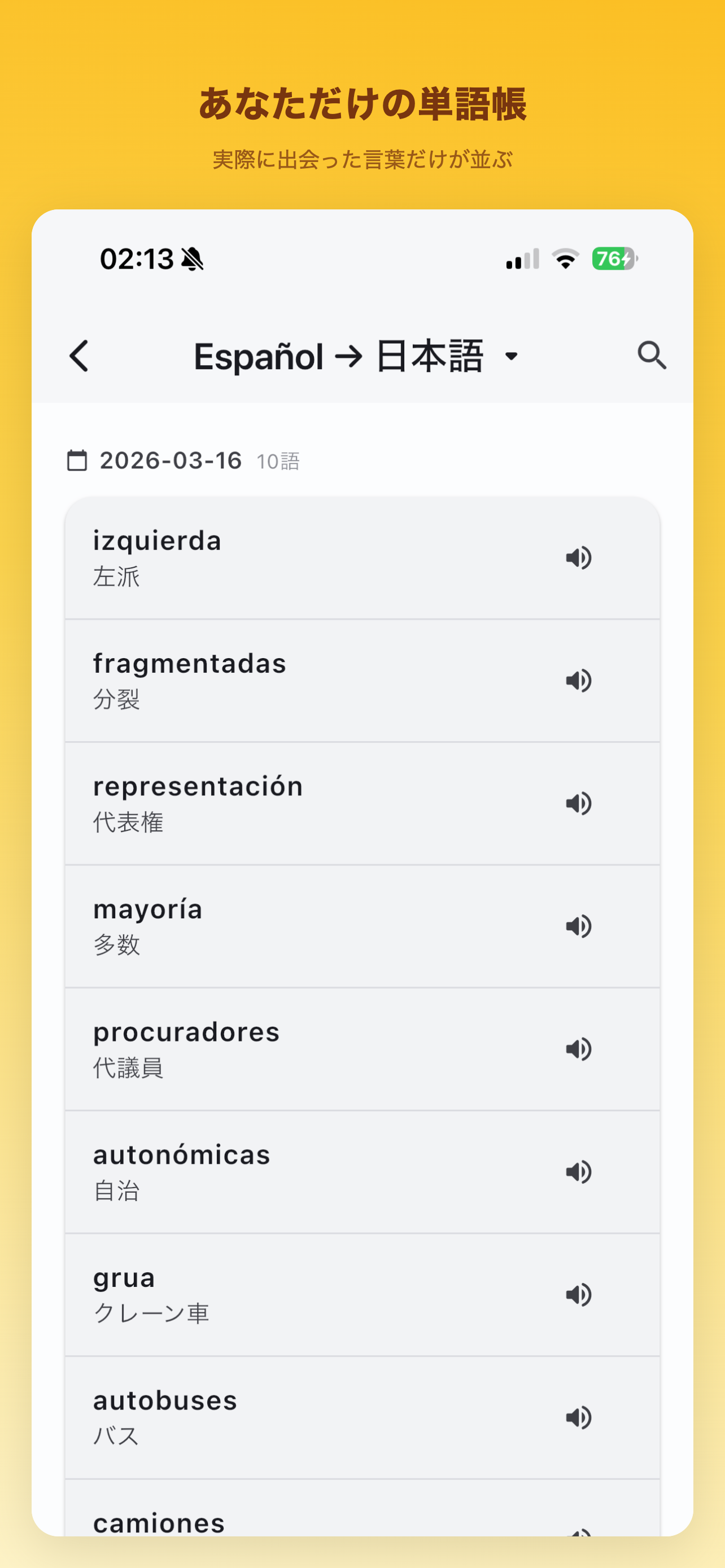
Task: Play audio for "mayoría"
Action: [578, 926]
